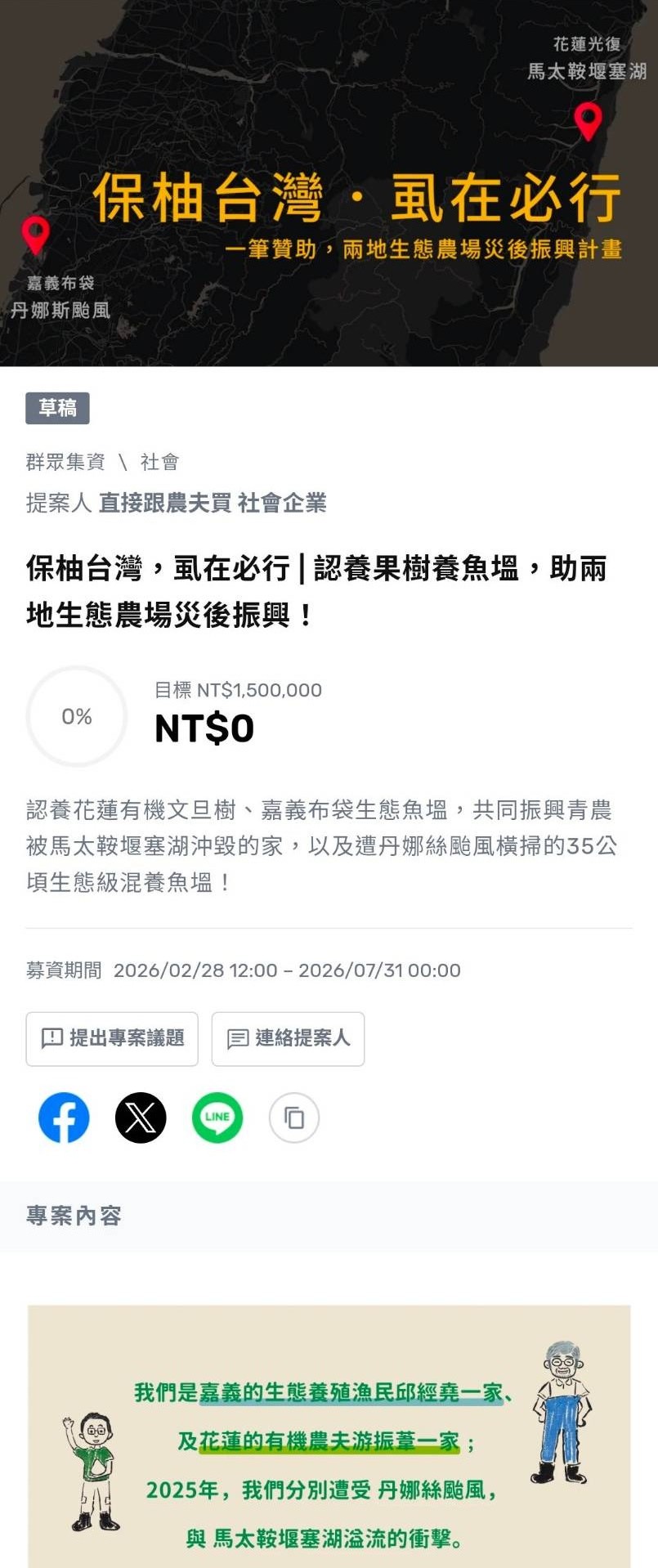Image resolution: width=658 pixels, height=1568 pixels.
Task: Copy the project link
Action: tap(293, 1117)
